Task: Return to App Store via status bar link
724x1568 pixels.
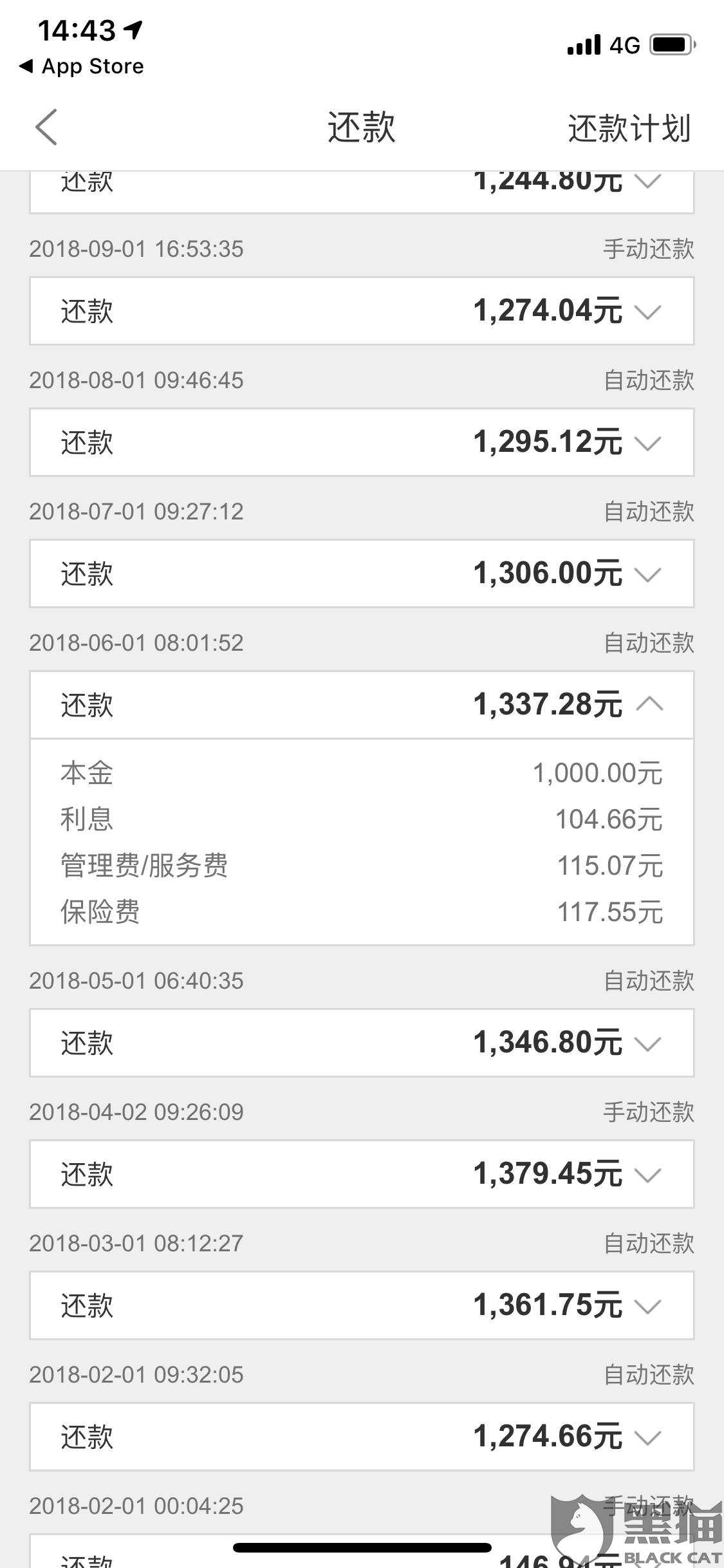Action: pyautogui.click(x=82, y=66)
